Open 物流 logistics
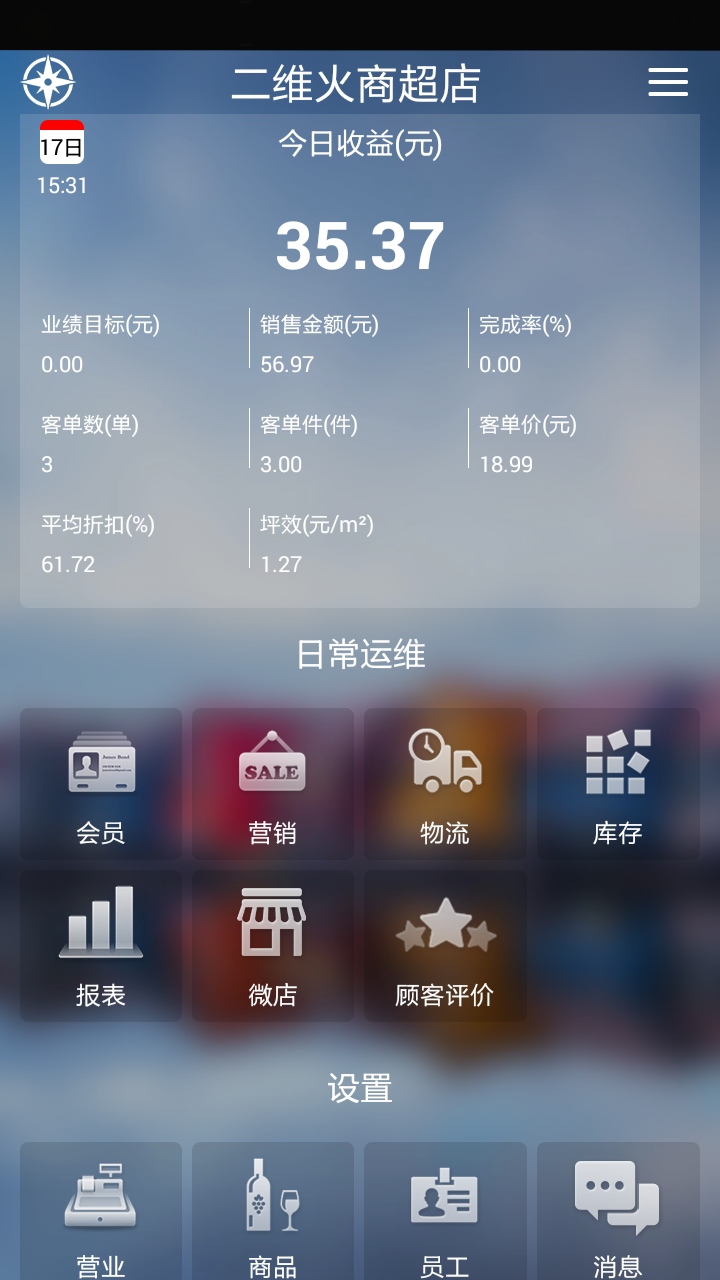The width and height of the screenshot is (720, 1280). (x=445, y=784)
